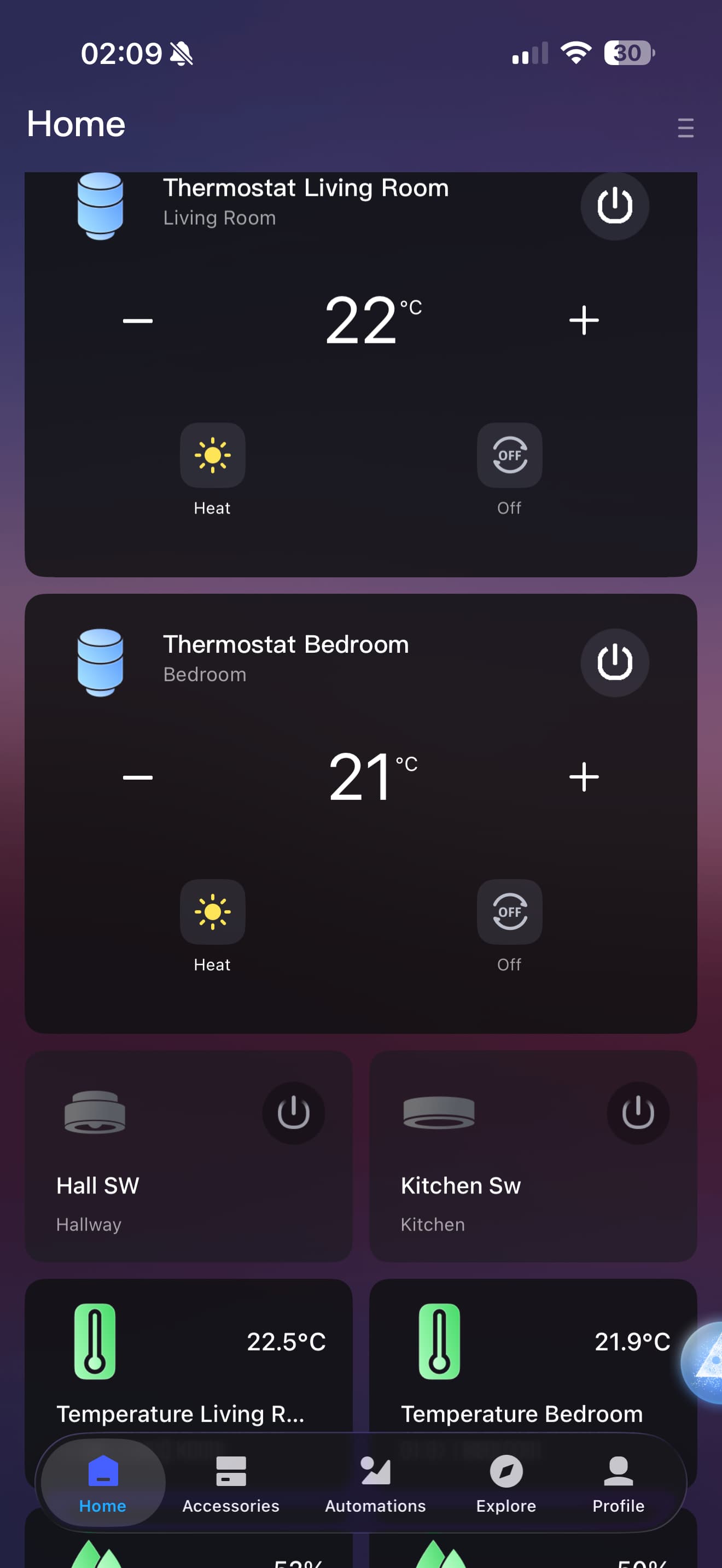Screen dimensions: 722x1568
Task: Select Heat mode on Living Room thermostat
Action: coord(212,455)
